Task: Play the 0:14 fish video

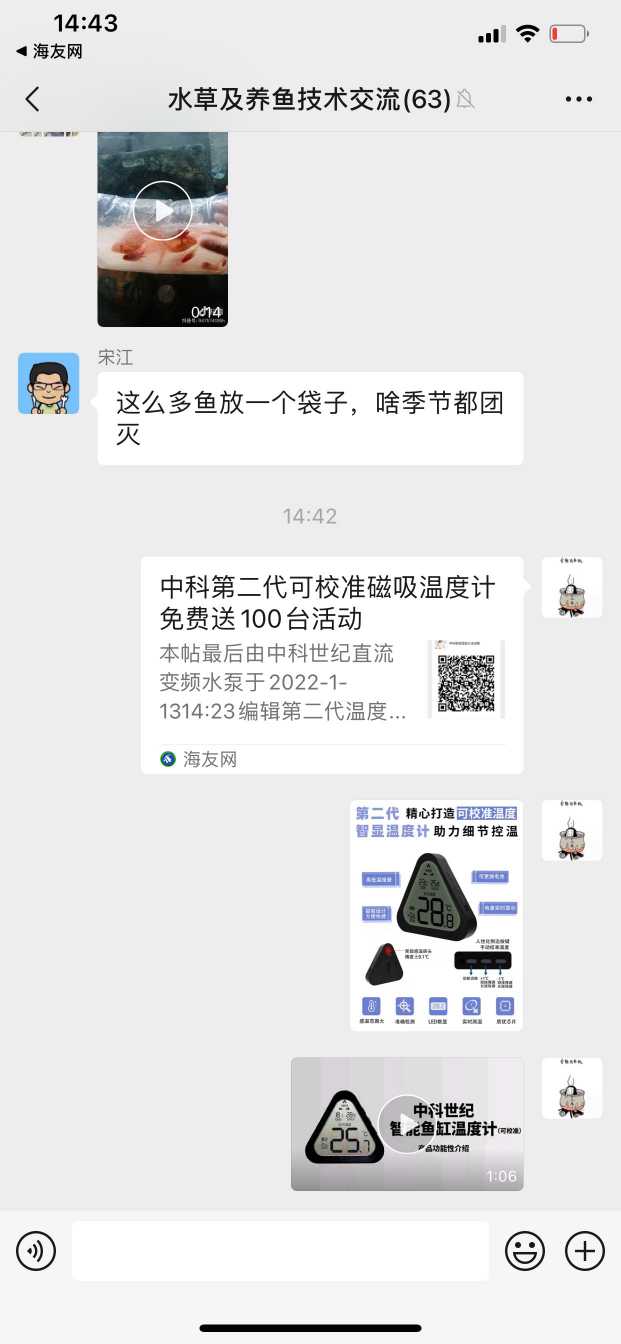Action: (x=162, y=211)
